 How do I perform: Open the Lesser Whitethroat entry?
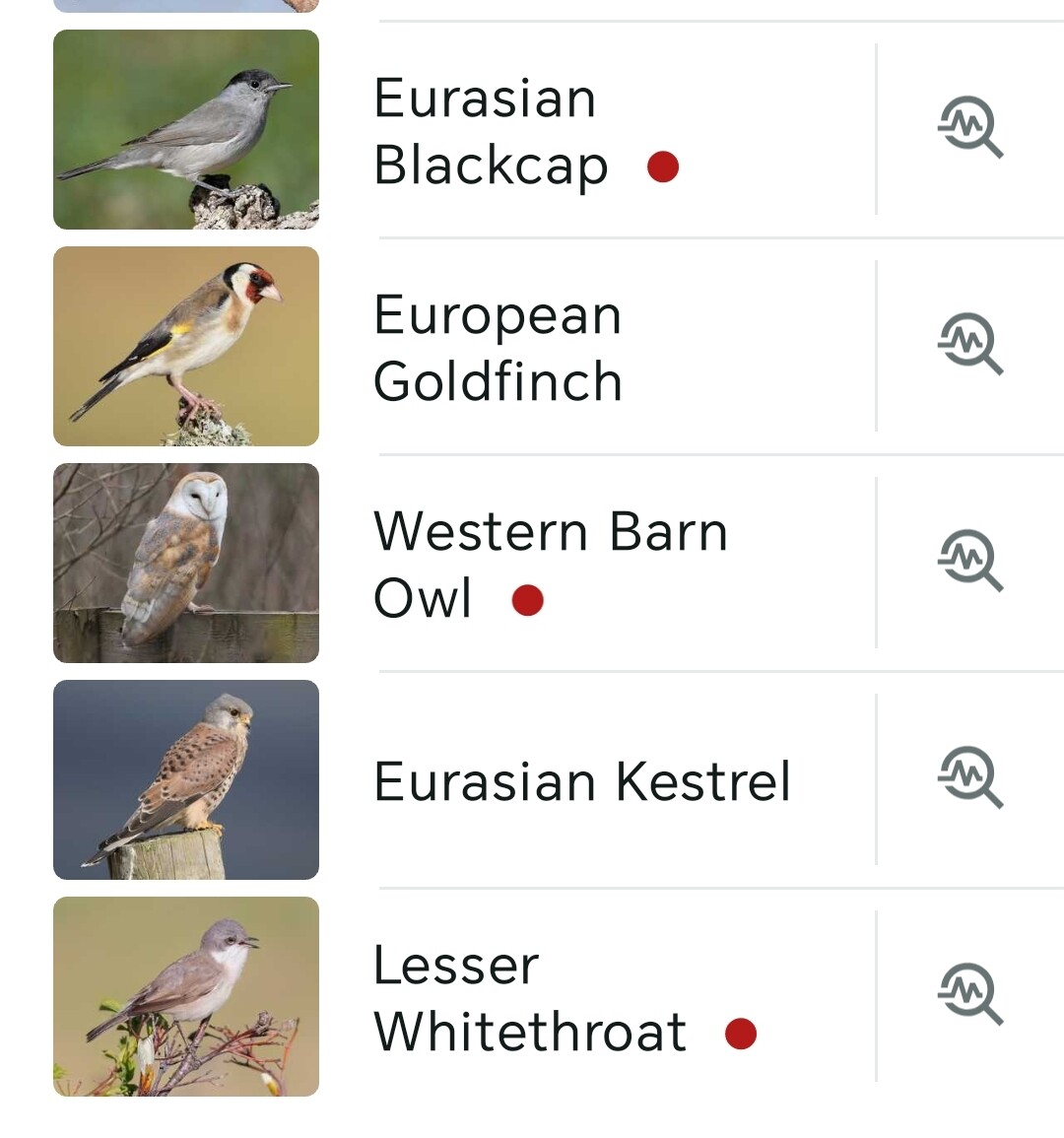pyautogui.click(x=530, y=998)
